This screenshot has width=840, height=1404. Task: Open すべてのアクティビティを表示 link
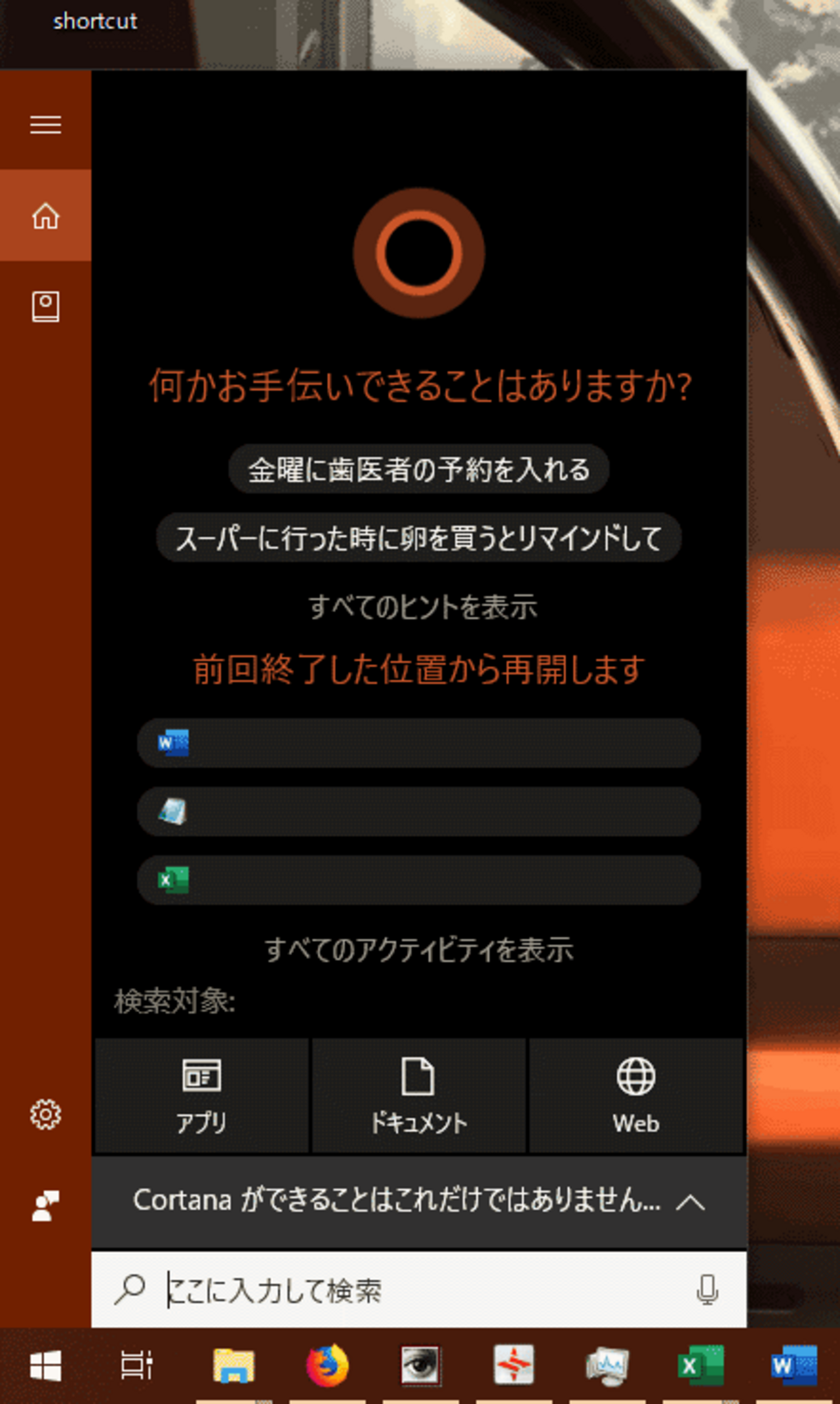(x=419, y=950)
